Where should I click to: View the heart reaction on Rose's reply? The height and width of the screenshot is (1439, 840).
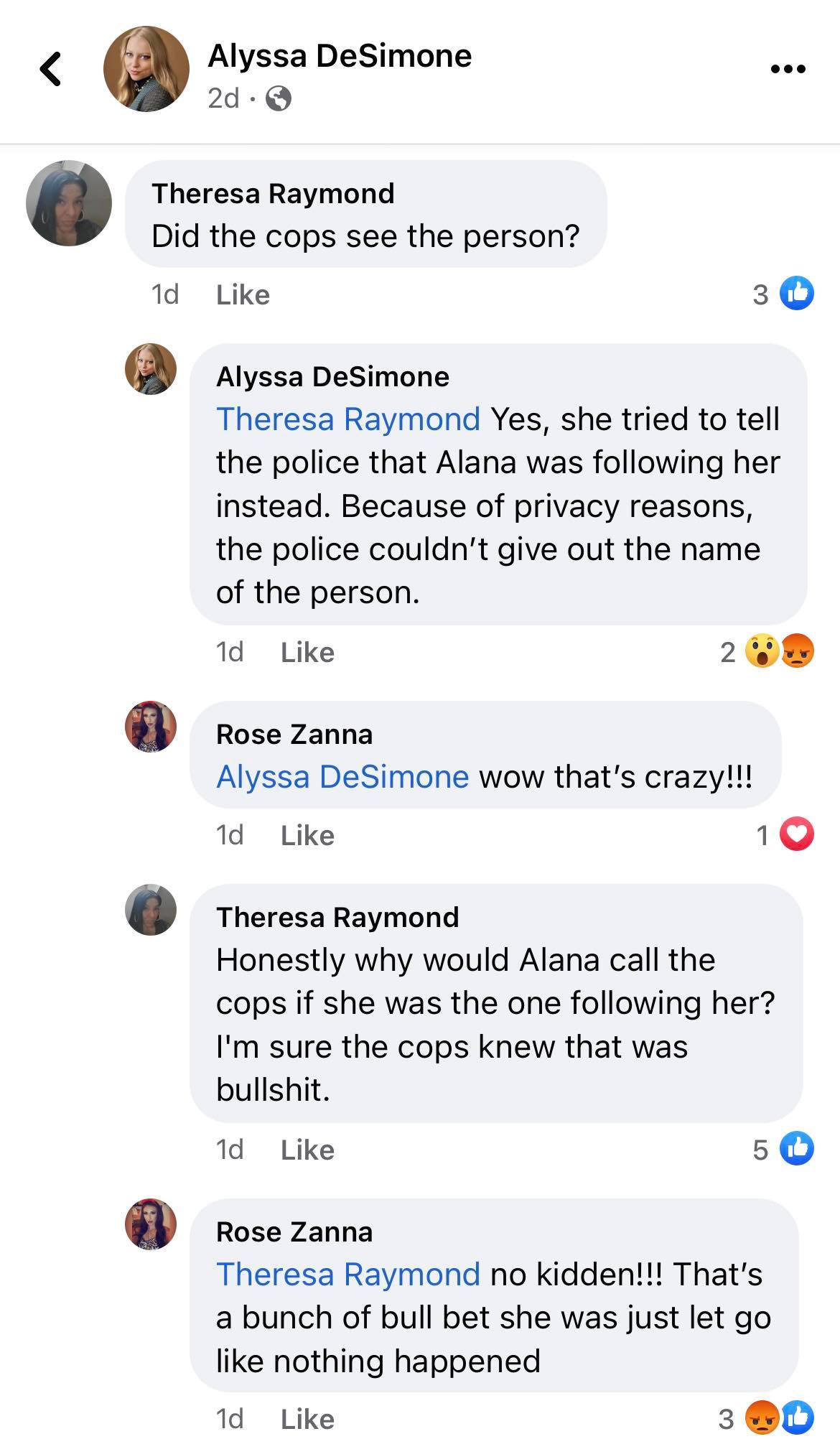point(785,835)
